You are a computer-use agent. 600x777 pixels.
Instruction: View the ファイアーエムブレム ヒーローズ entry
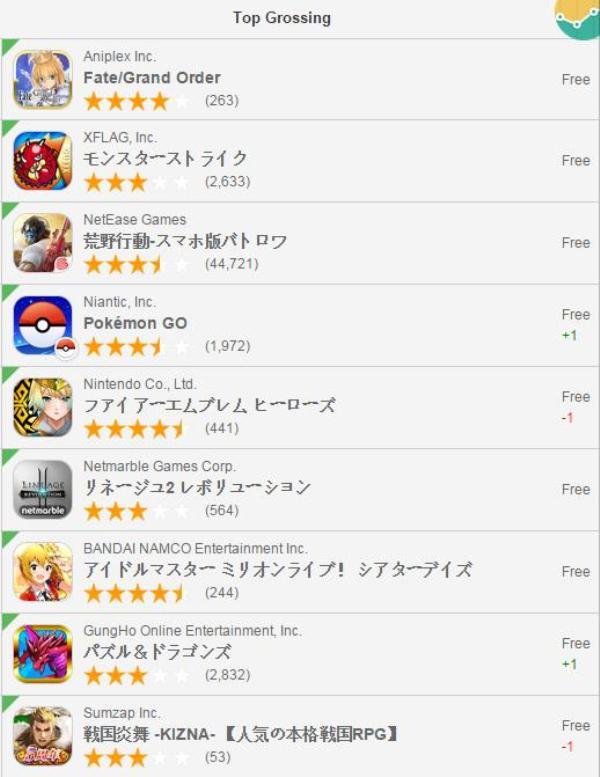tap(208, 405)
